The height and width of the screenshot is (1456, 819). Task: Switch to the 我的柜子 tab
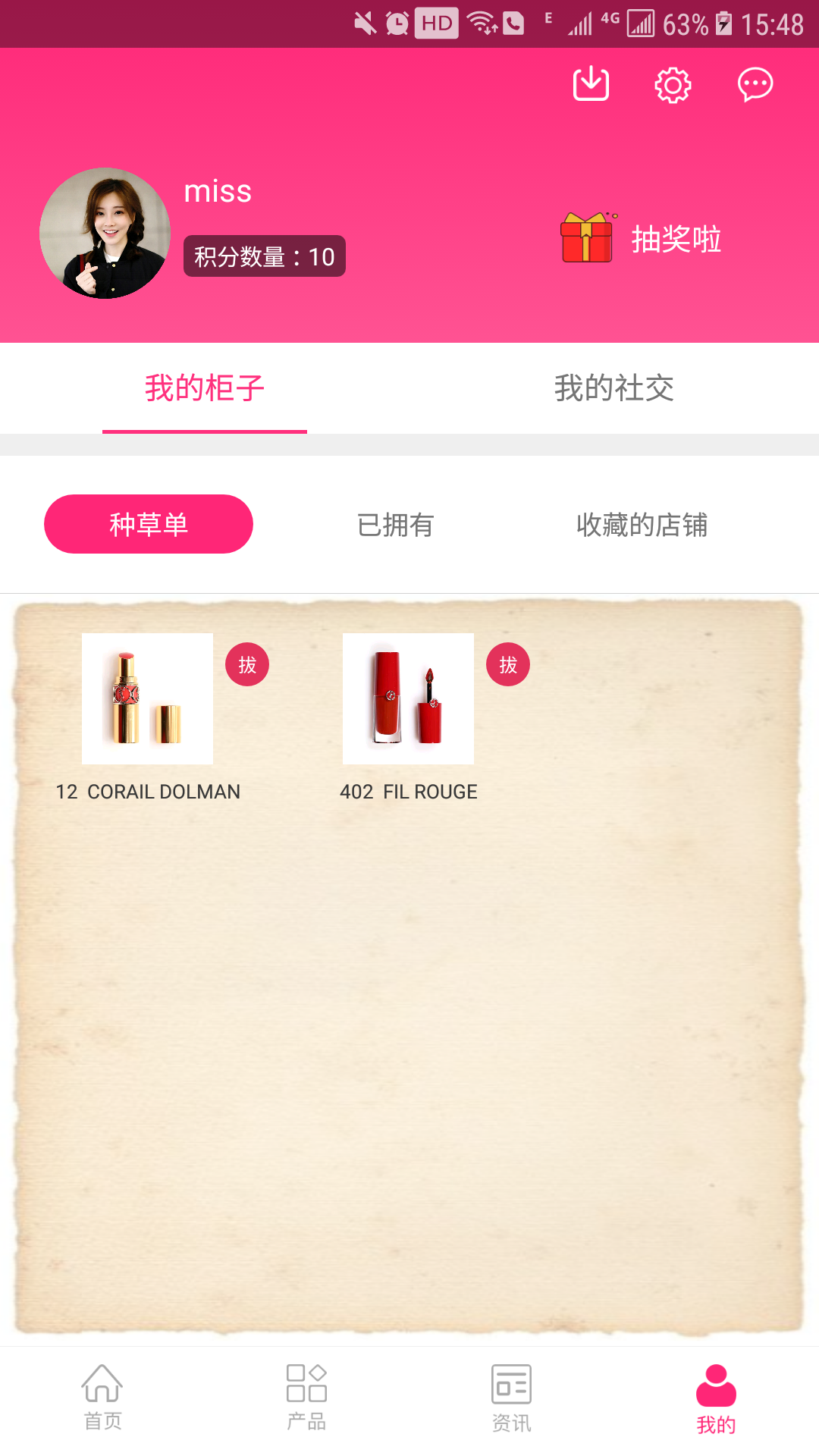pyautogui.click(x=205, y=388)
